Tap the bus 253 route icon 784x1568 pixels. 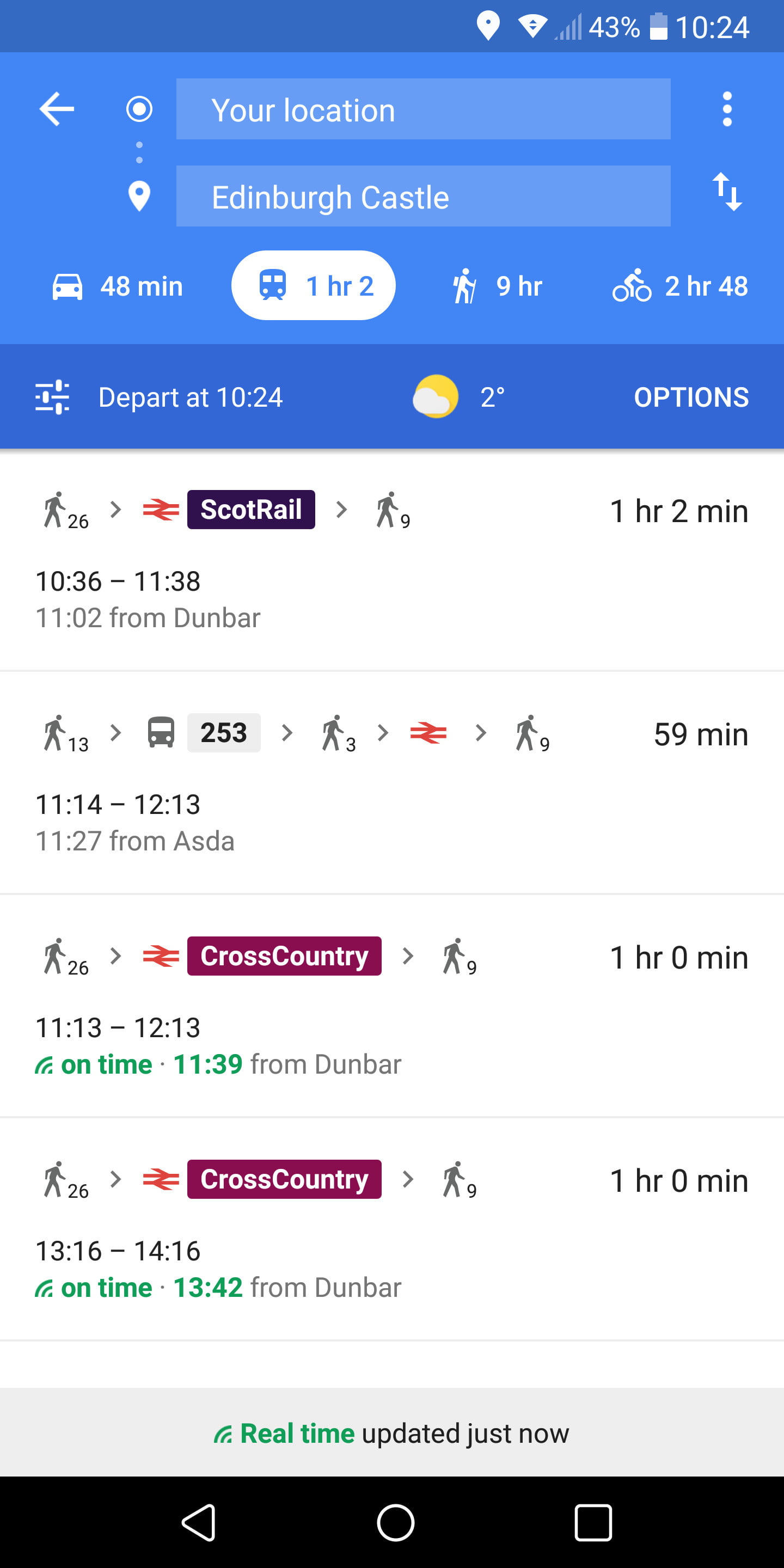click(x=223, y=733)
